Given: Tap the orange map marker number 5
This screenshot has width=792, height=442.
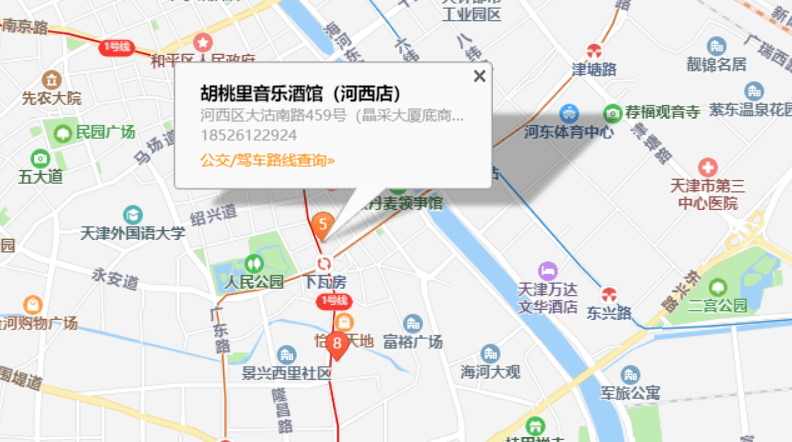Looking at the screenshot, I should coord(323,225).
